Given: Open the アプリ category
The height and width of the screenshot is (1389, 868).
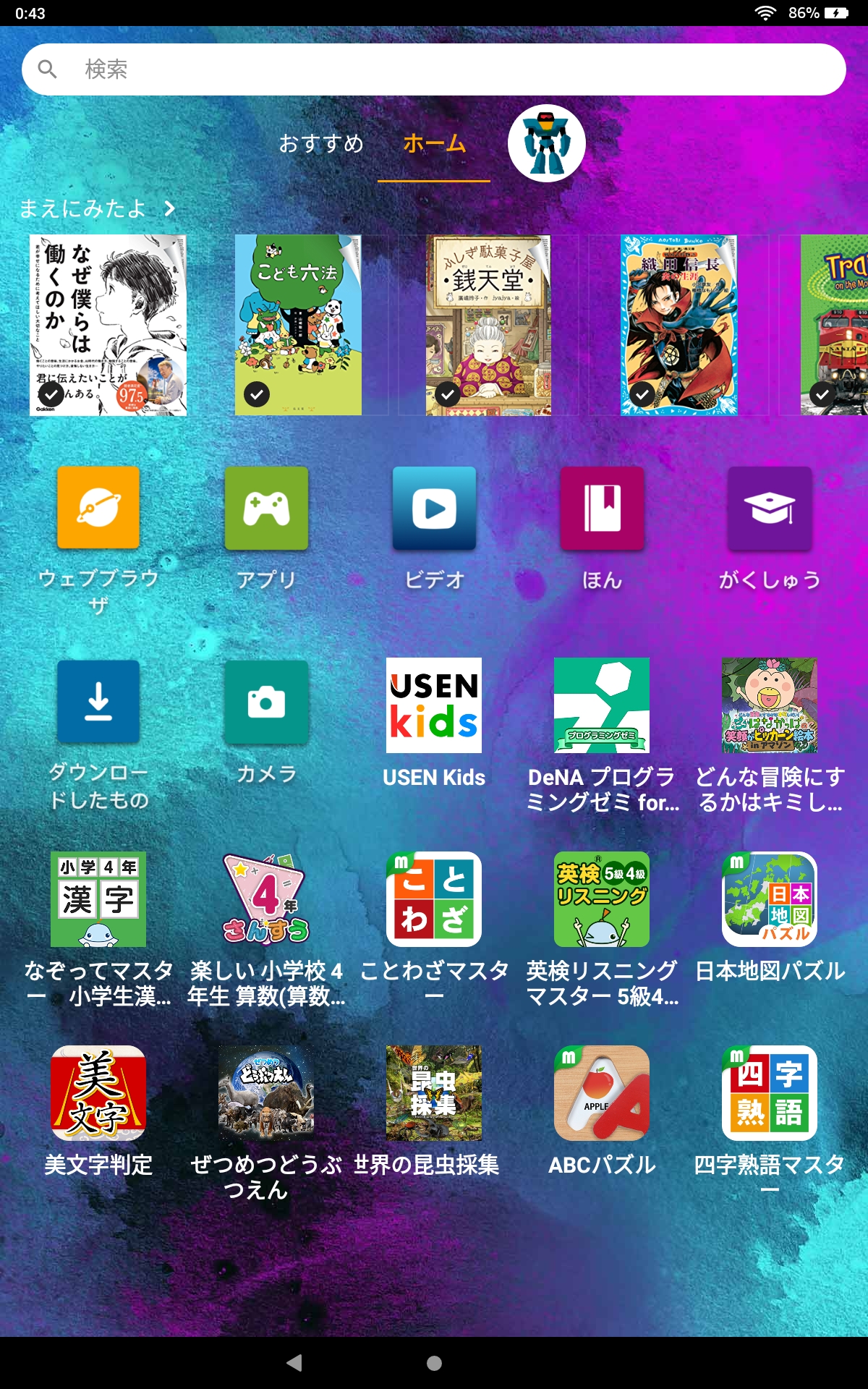Looking at the screenshot, I should (x=266, y=509).
